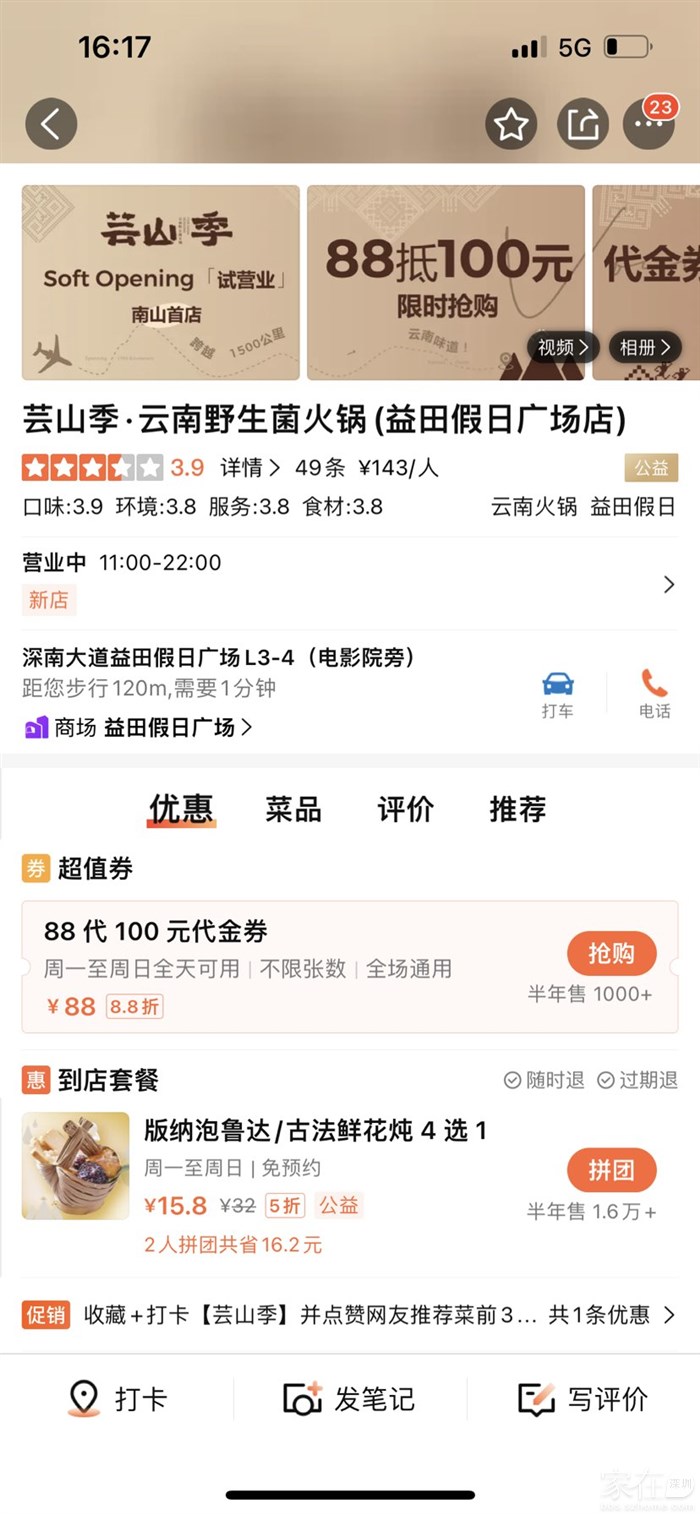The width and height of the screenshot is (700, 1514).
Task: Switch to the 推荐 tab
Action: point(517,809)
